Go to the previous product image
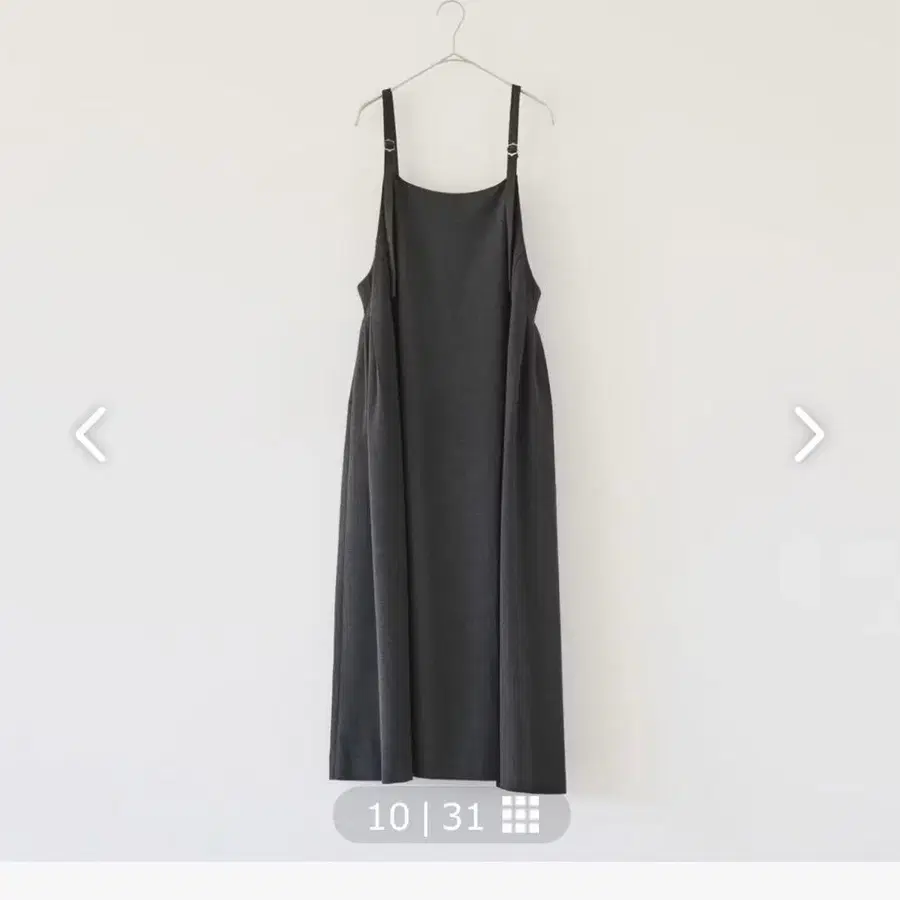This screenshot has width=900, height=900. [x=91, y=435]
